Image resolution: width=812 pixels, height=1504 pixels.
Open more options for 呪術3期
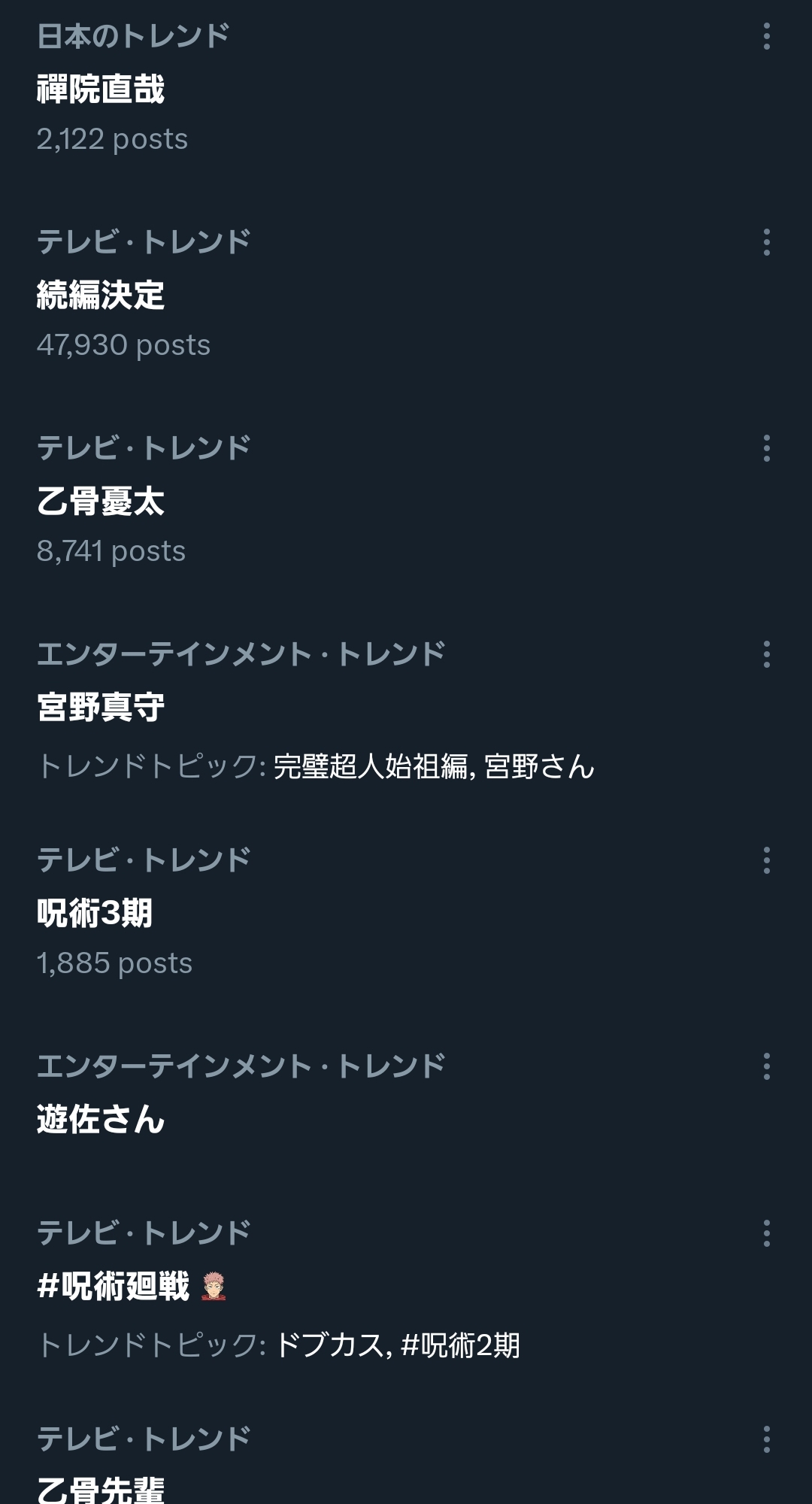coord(766,860)
